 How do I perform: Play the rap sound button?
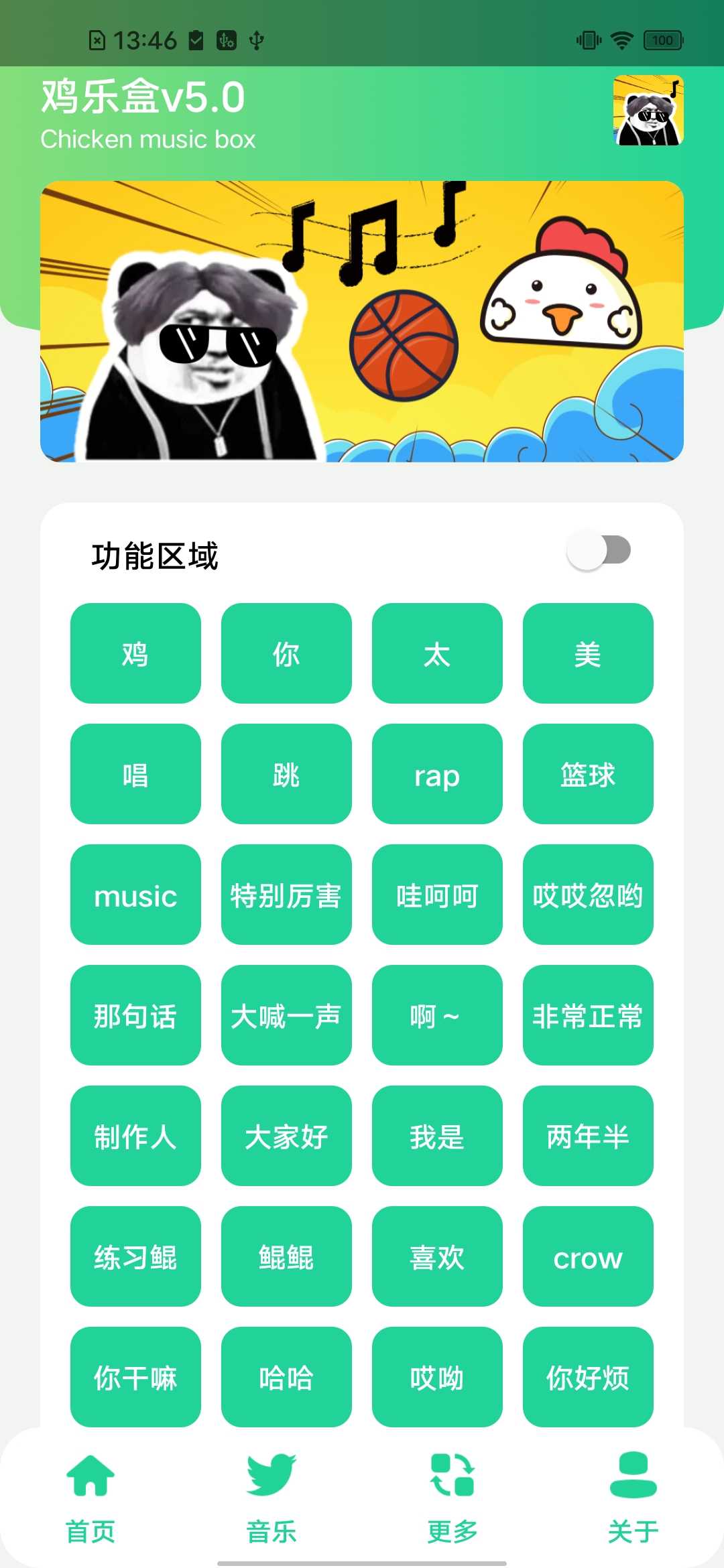pos(436,775)
